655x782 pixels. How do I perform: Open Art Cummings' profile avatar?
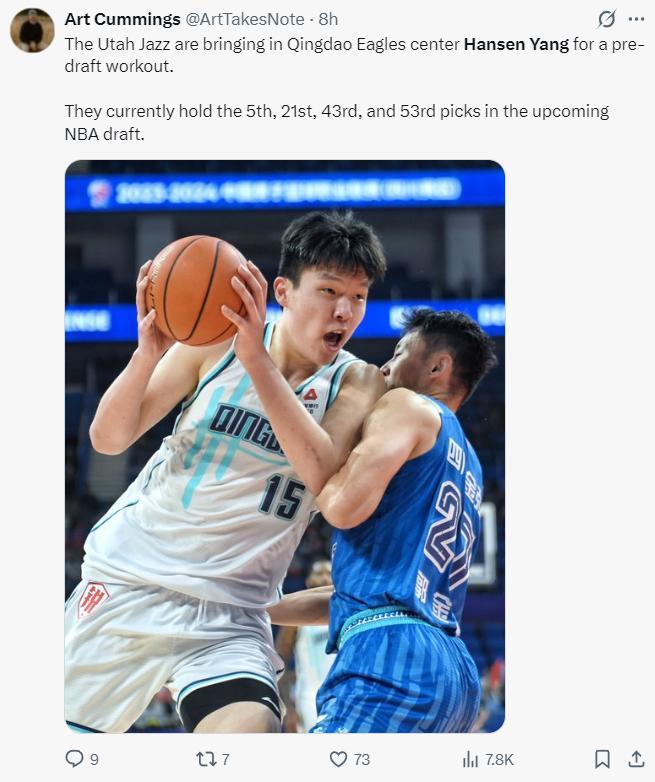pyautogui.click(x=32, y=30)
